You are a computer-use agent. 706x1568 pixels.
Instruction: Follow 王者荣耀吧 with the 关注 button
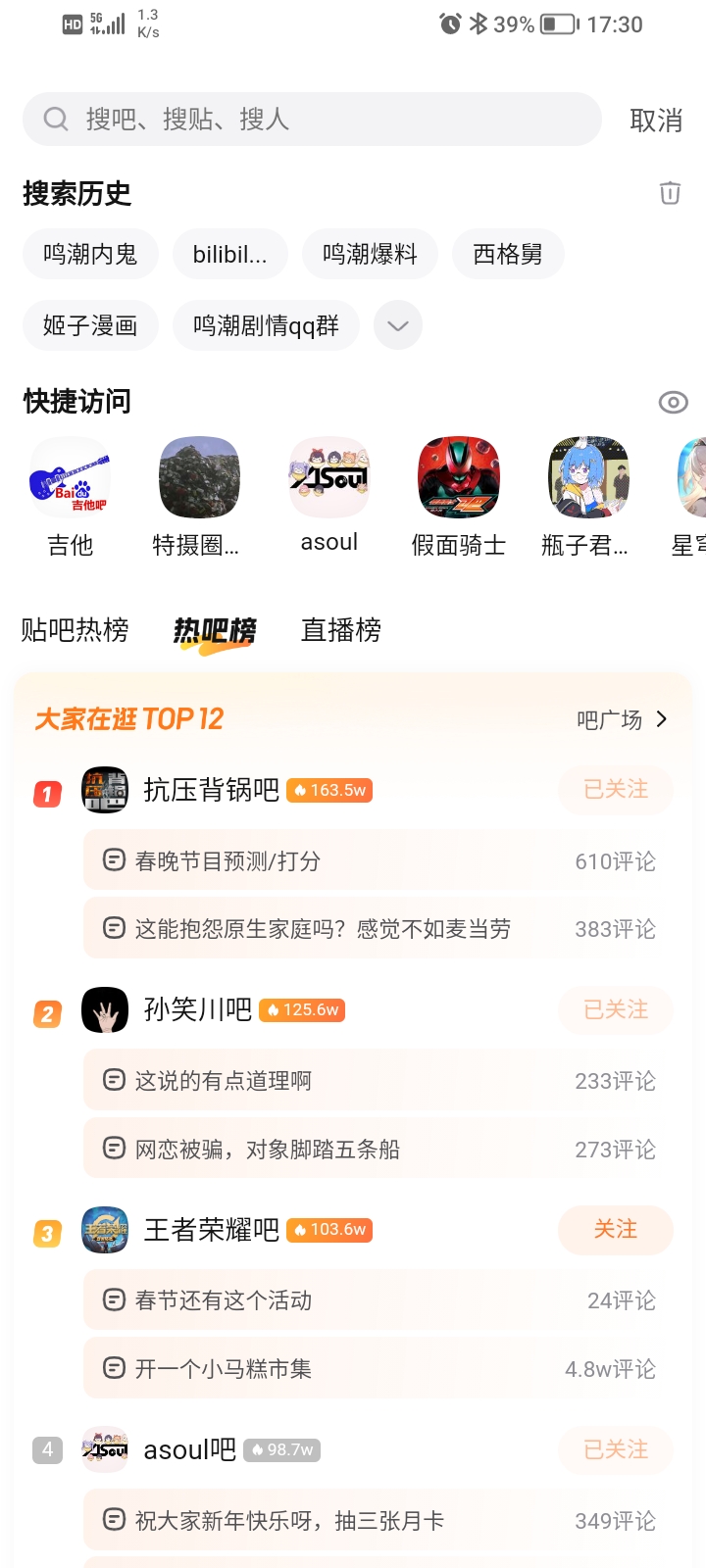(615, 1230)
